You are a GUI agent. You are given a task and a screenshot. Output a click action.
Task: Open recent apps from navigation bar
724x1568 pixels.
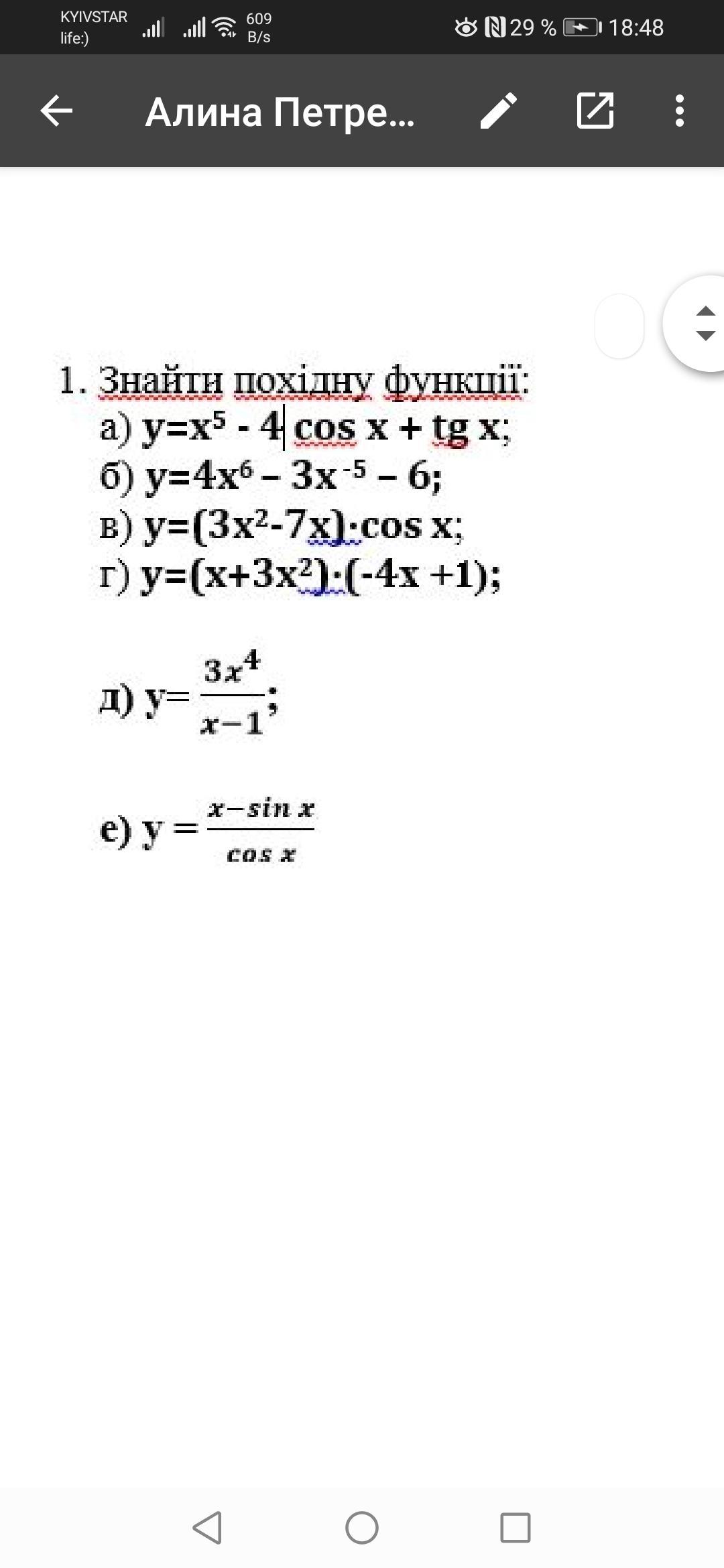(x=516, y=1528)
